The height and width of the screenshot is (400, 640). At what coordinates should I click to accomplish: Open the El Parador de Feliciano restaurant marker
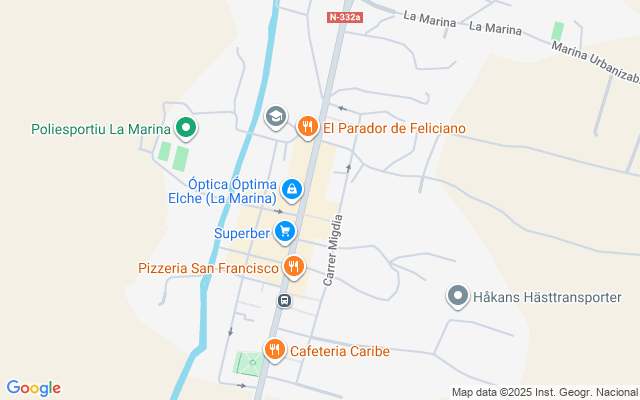coord(307,125)
